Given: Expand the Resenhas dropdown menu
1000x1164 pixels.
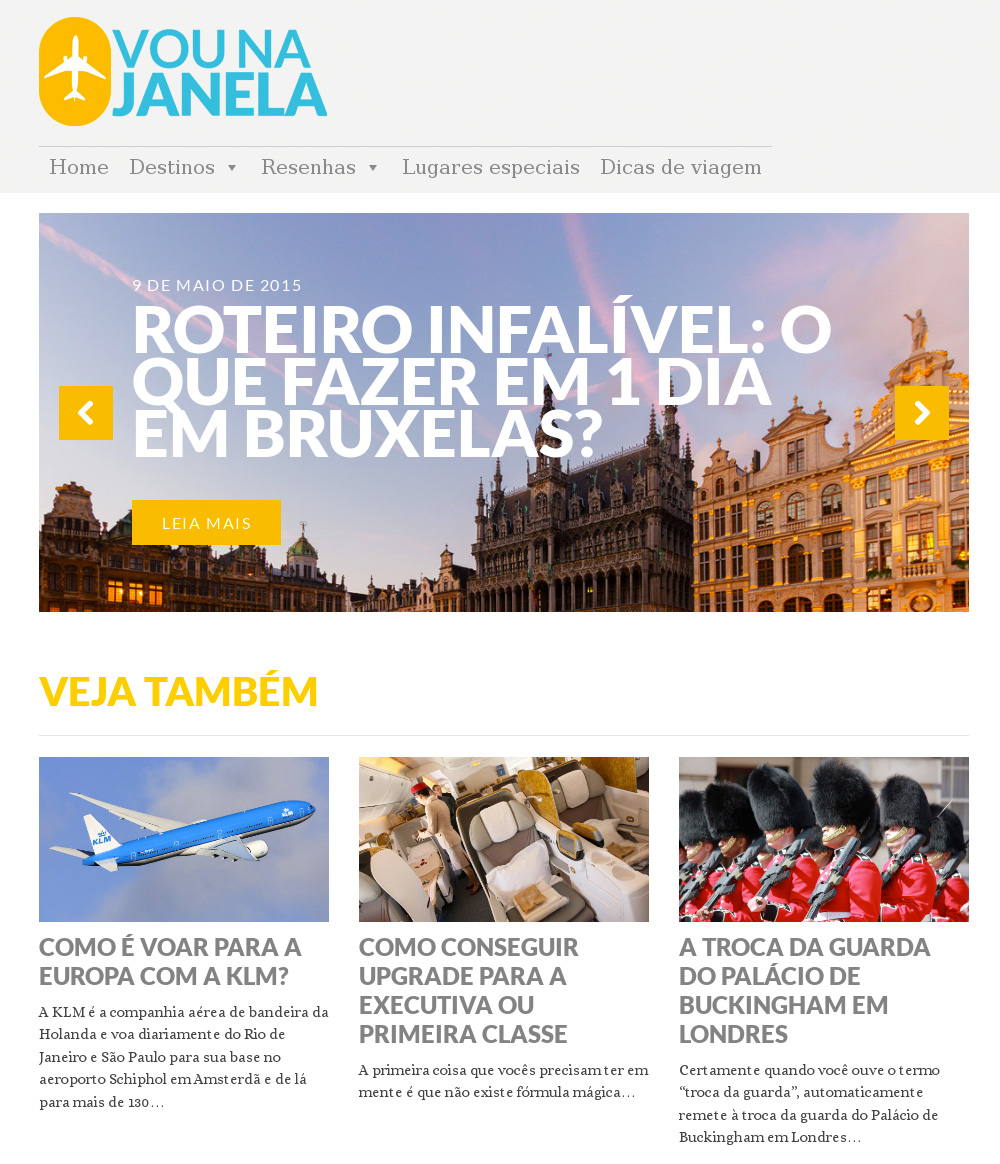Looking at the screenshot, I should pyautogui.click(x=320, y=167).
